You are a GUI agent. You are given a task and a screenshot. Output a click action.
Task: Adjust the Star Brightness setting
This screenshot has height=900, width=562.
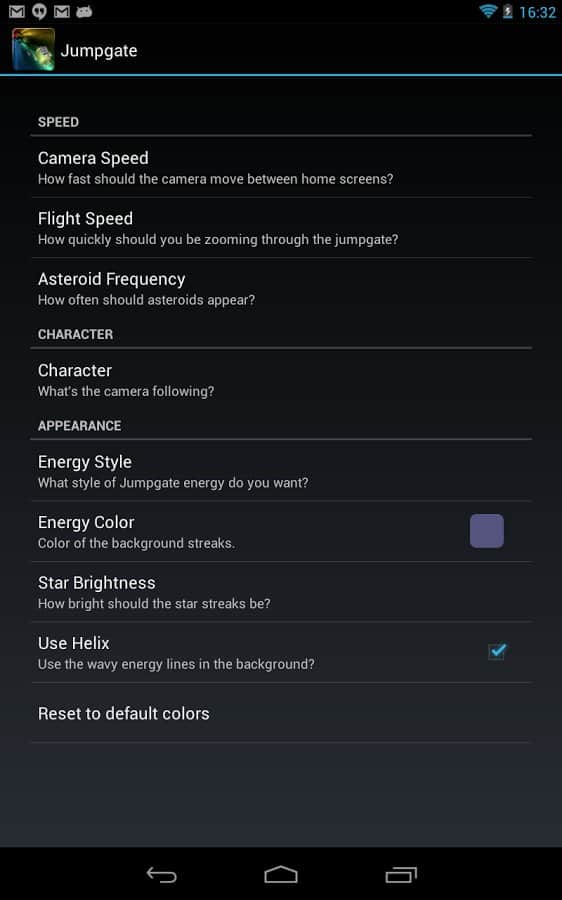pyautogui.click(x=281, y=592)
